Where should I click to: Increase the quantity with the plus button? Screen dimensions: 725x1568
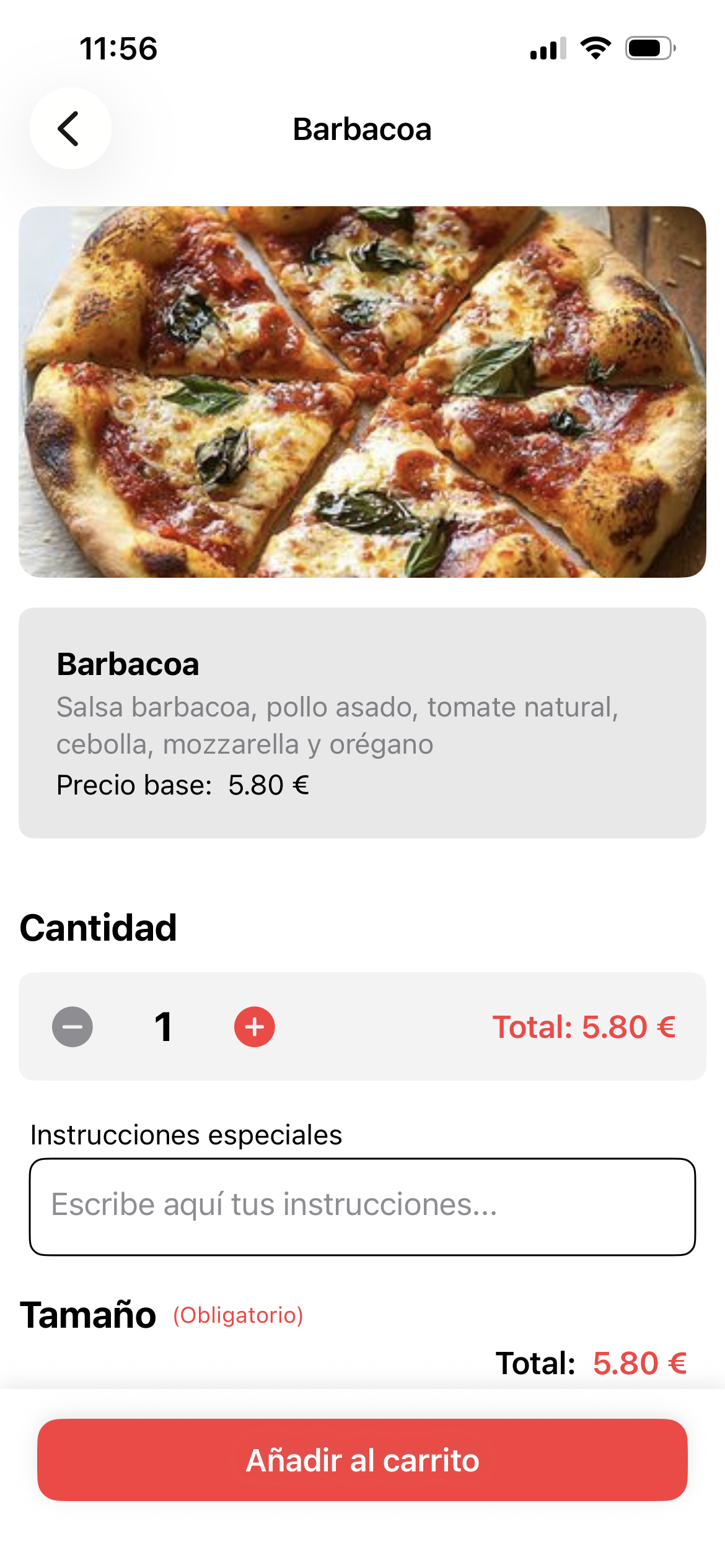tap(254, 1027)
